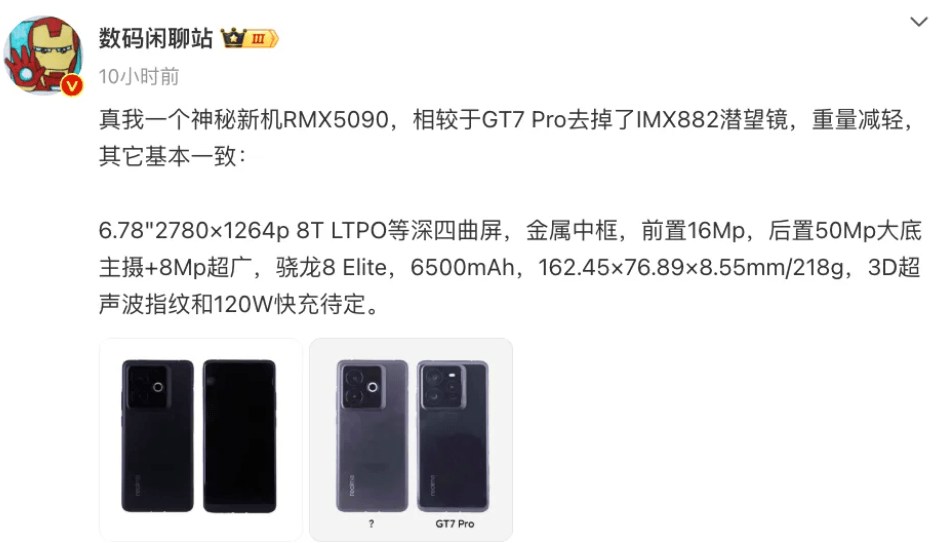Expand the post options chevron
The height and width of the screenshot is (543, 943).
918,22
